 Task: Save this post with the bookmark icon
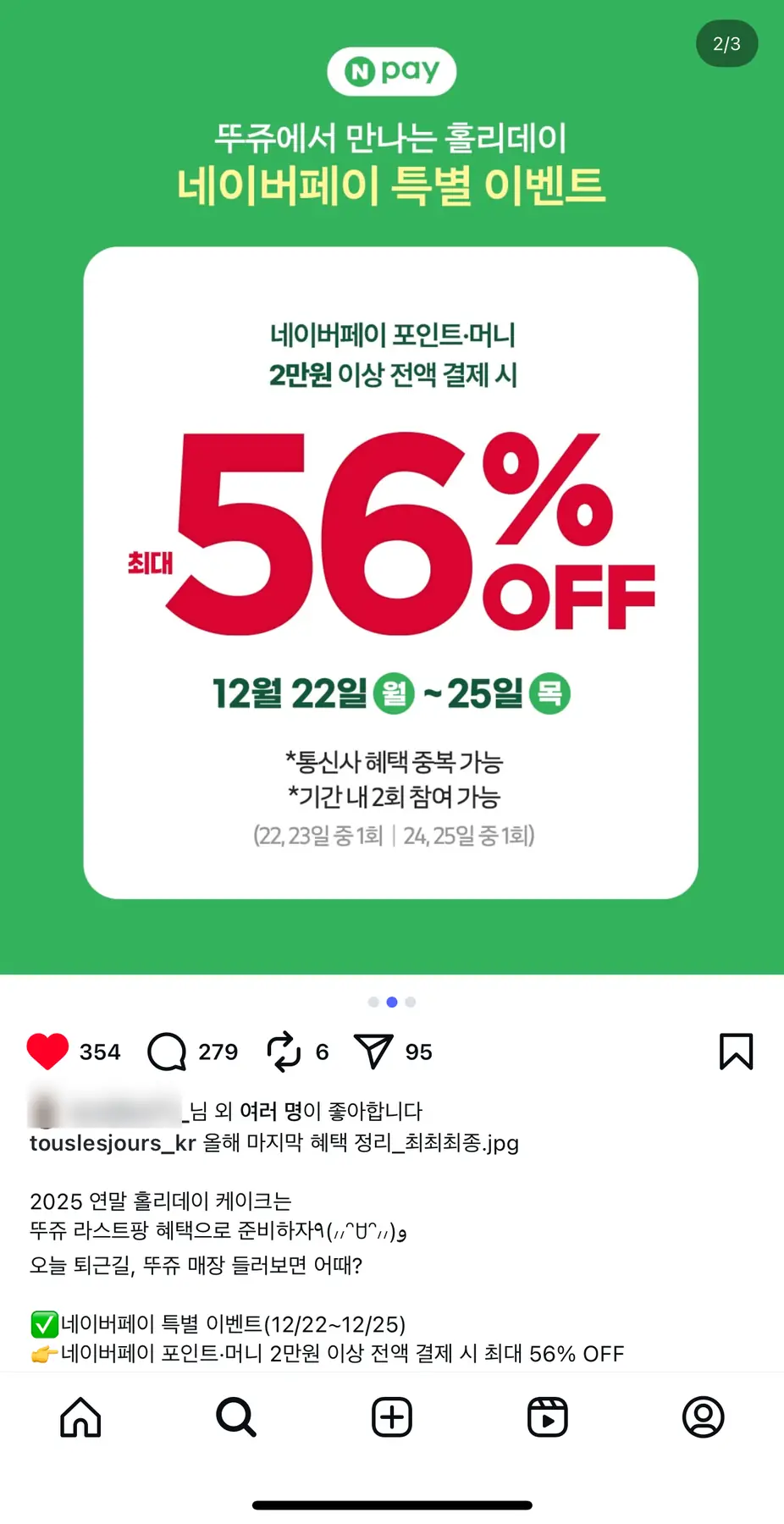pos(736,1052)
